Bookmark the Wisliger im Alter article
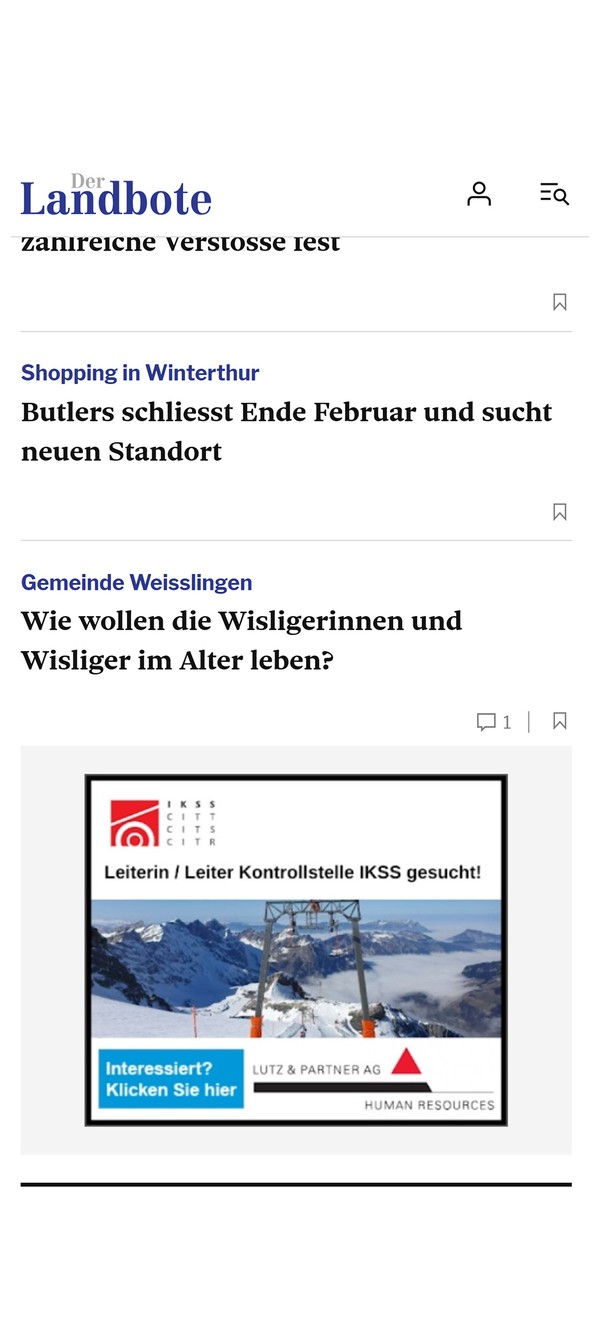 [x=560, y=721]
